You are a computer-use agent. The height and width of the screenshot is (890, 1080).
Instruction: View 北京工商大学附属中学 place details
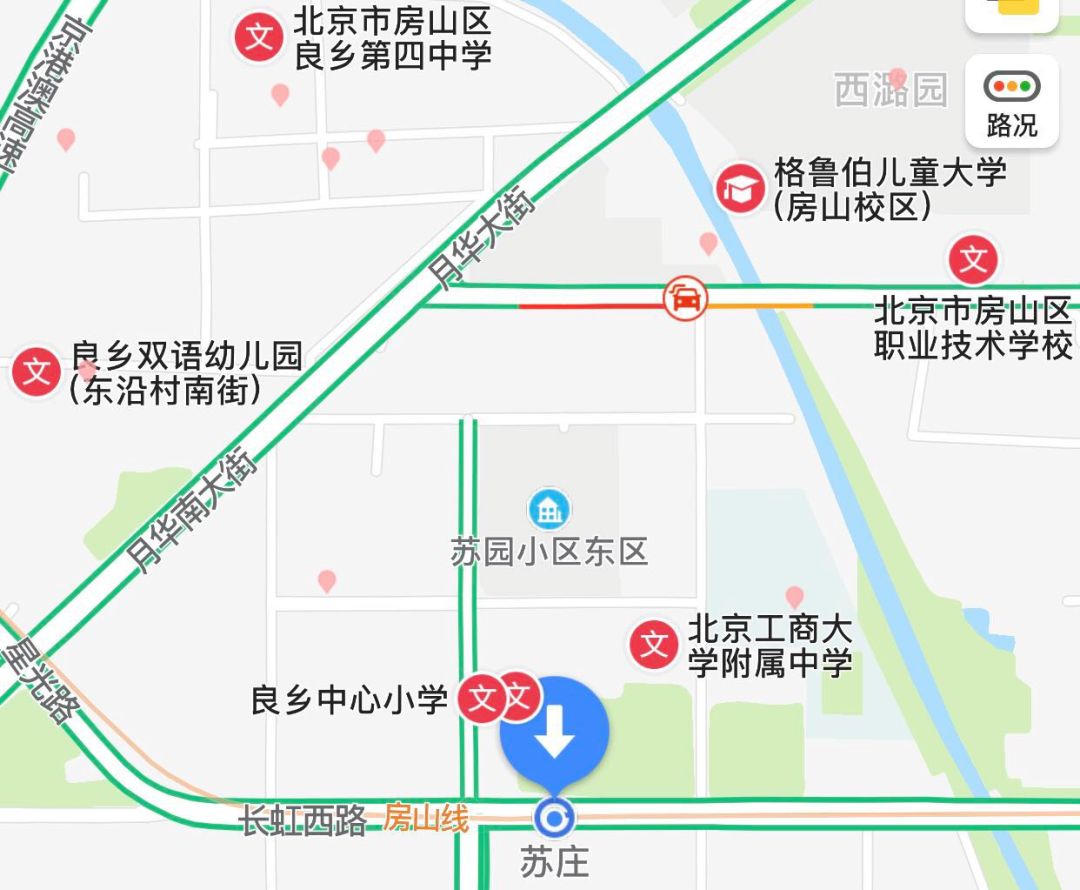pos(655,644)
